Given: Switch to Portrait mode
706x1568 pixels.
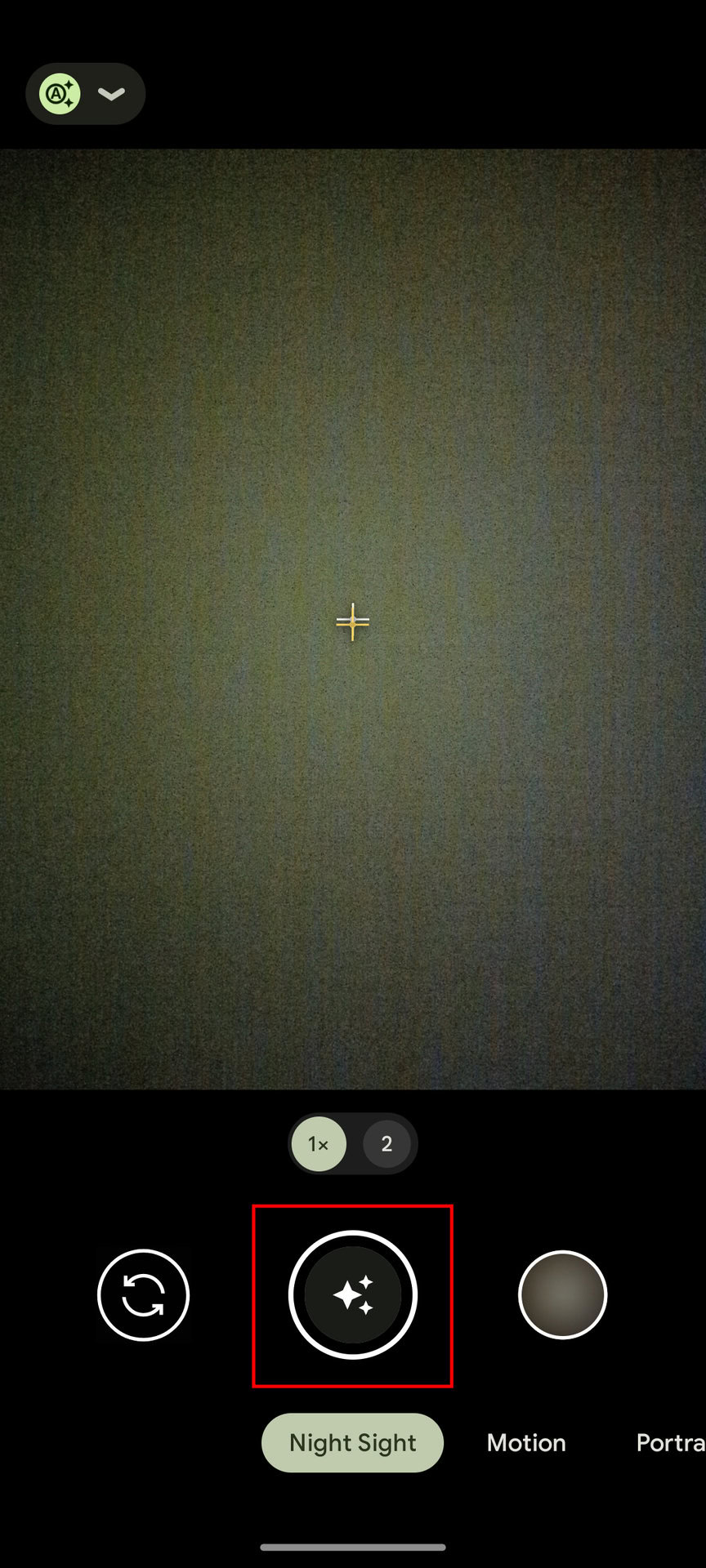Looking at the screenshot, I should pos(670,1443).
